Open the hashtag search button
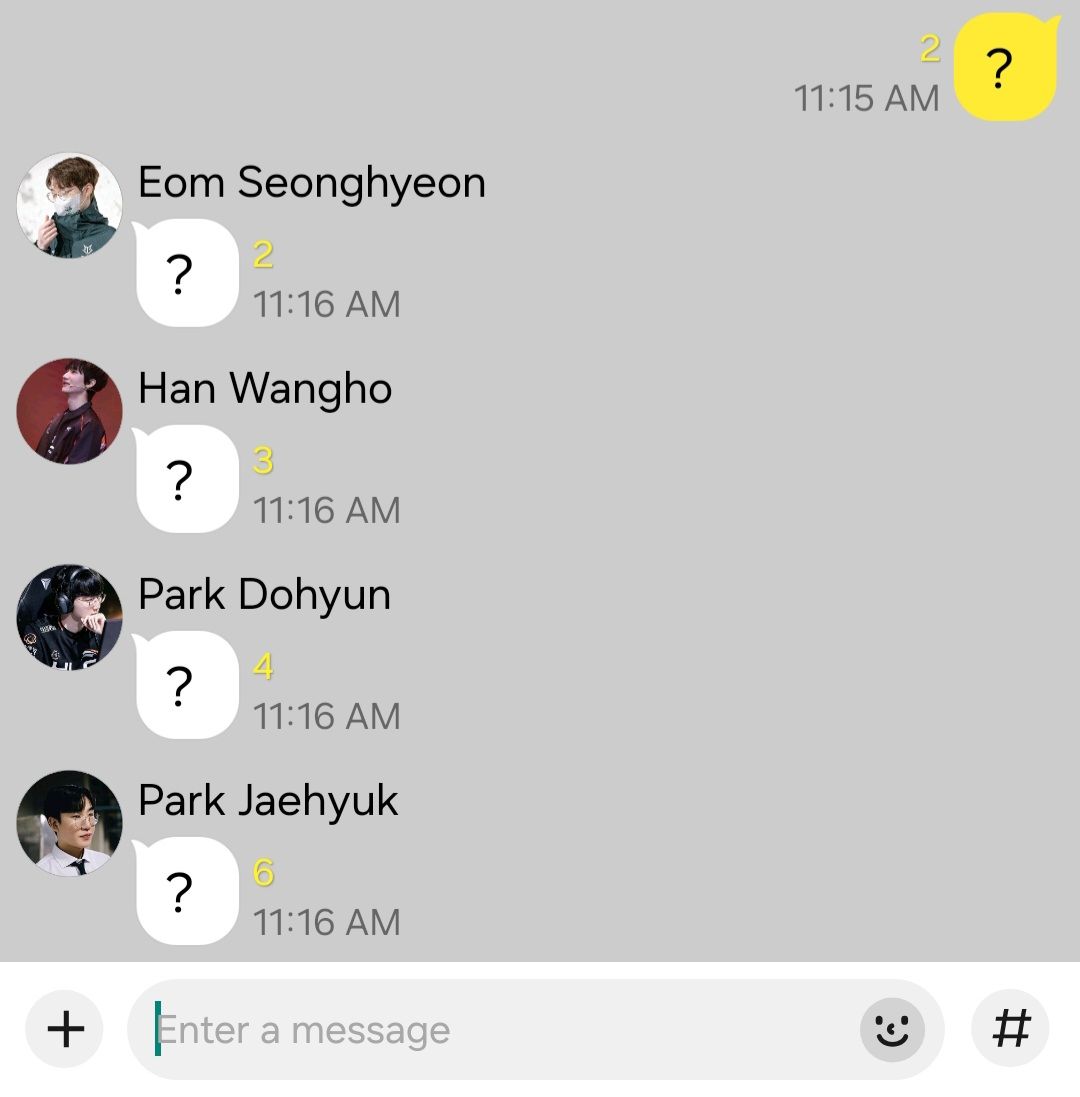The height and width of the screenshot is (1097, 1080). (1010, 1029)
